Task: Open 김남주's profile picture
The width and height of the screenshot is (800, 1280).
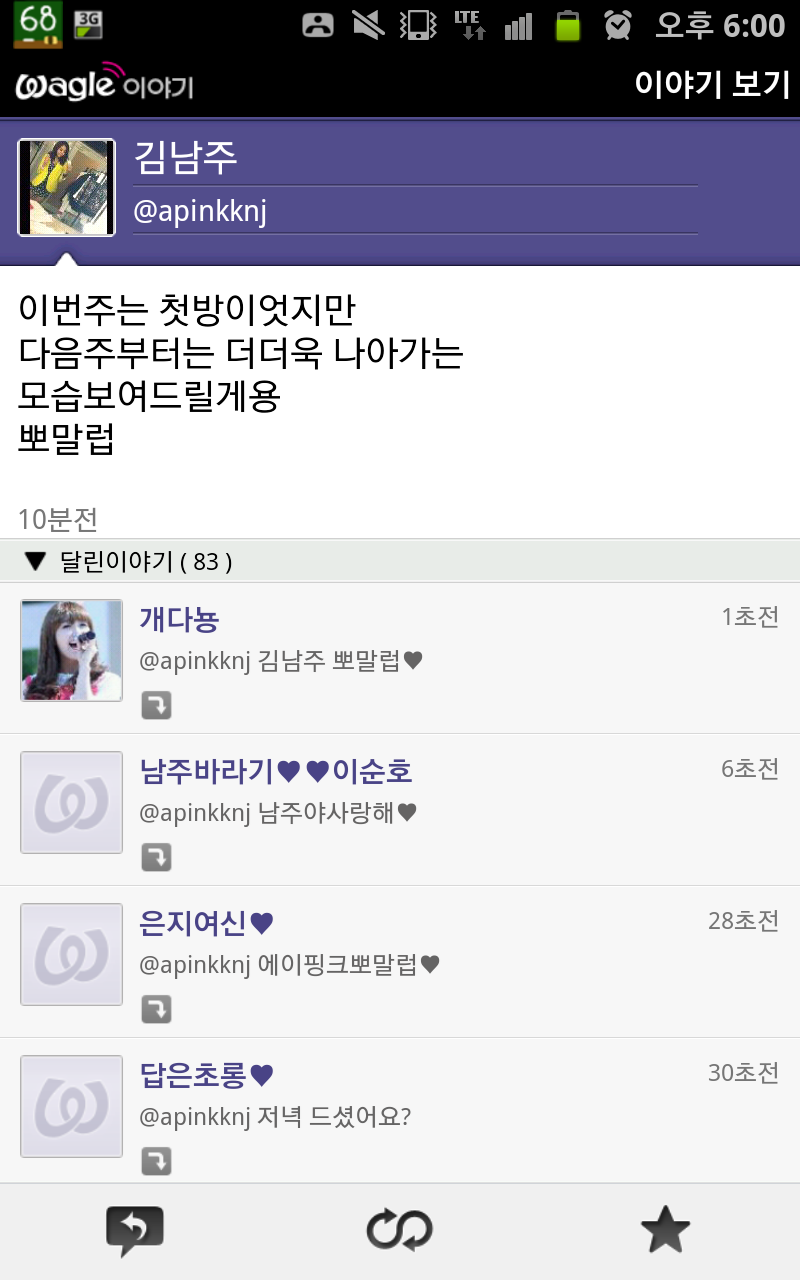Action: tap(67, 188)
